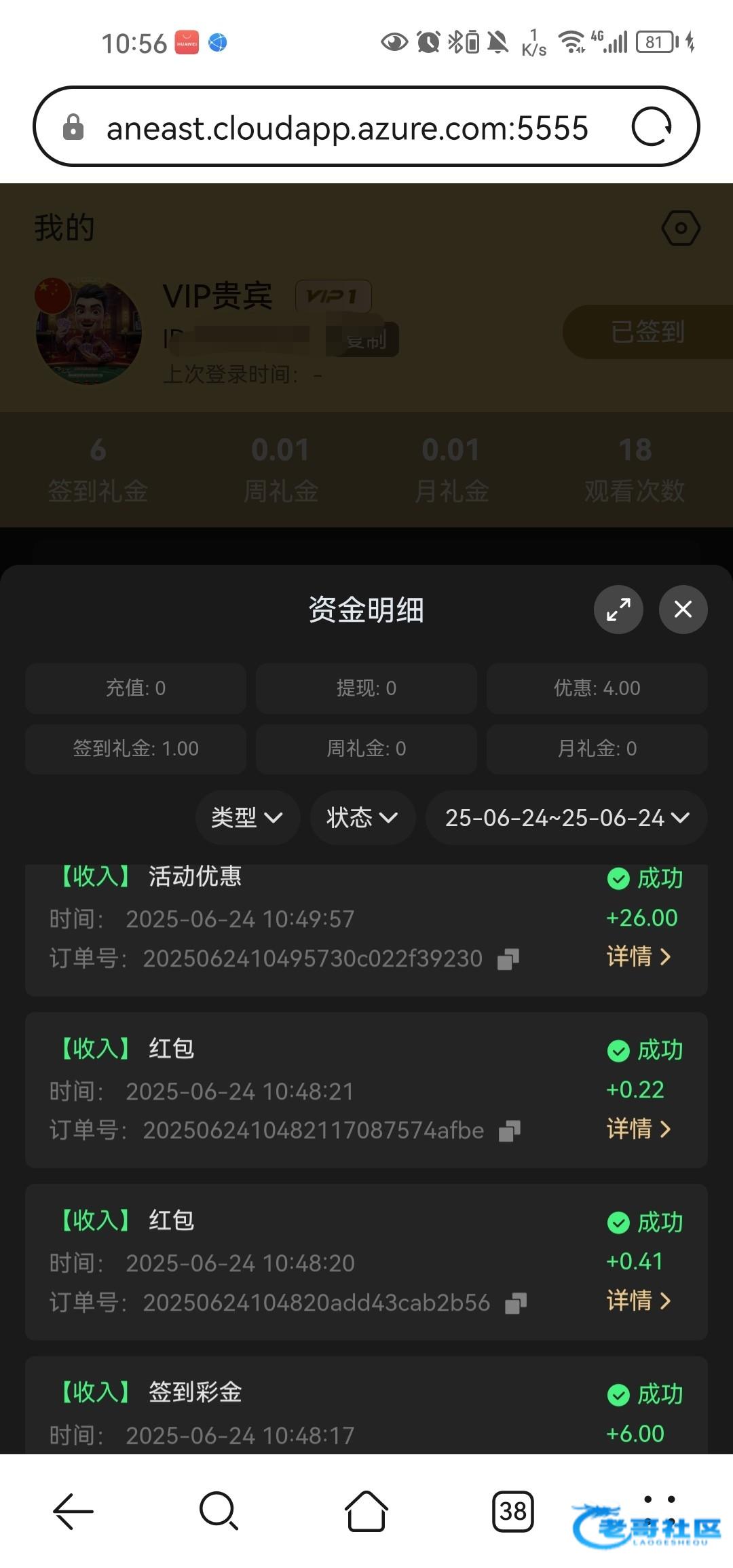Open the 类型 filter dropdown
This screenshot has height=1568, width=733.
pos(247,817)
